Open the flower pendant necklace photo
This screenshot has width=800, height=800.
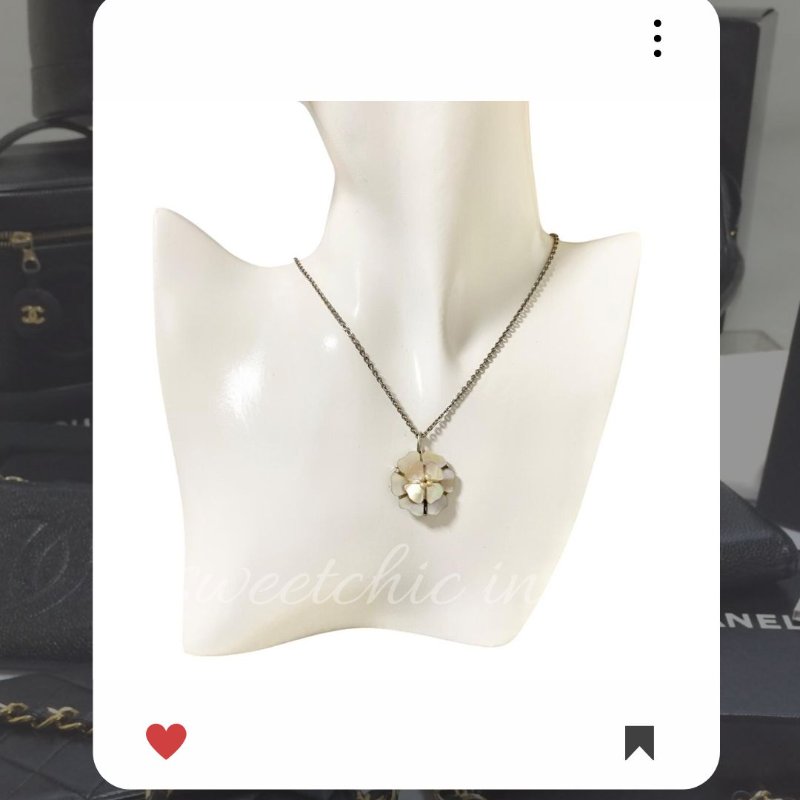point(405,390)
